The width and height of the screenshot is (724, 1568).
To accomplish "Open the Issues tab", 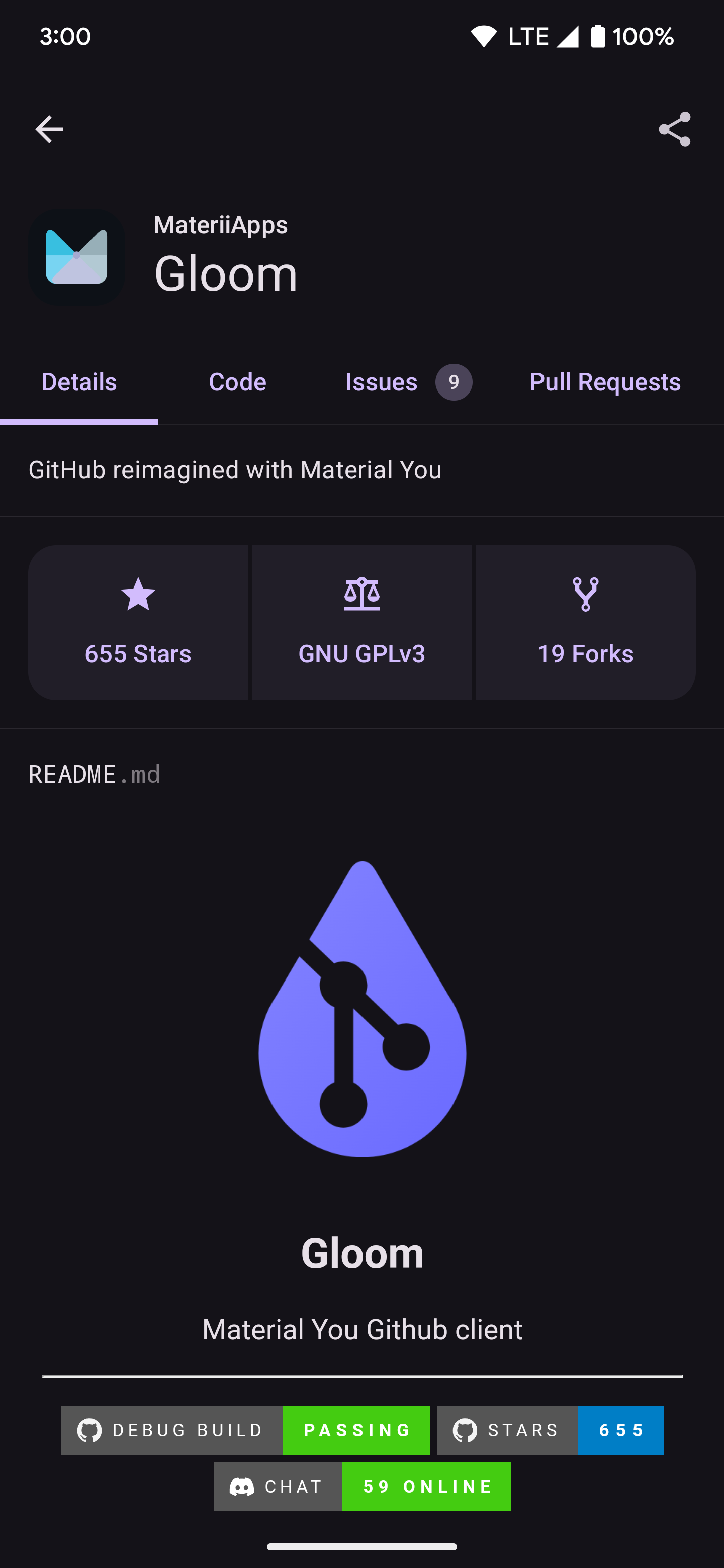I will point(409,382).
